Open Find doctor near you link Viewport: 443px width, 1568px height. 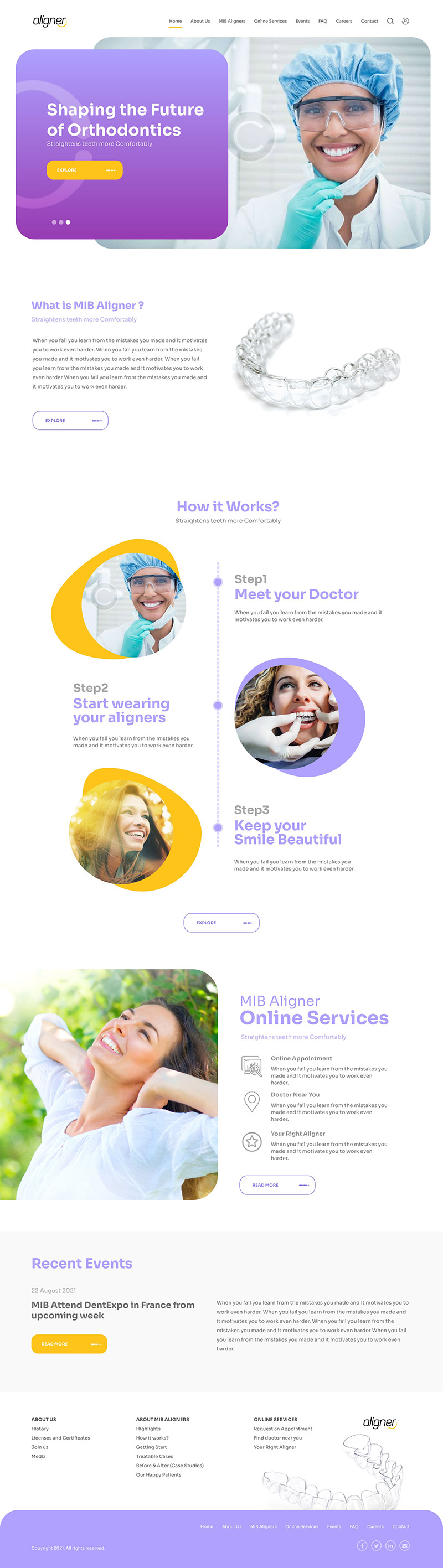pos(277,1438)
